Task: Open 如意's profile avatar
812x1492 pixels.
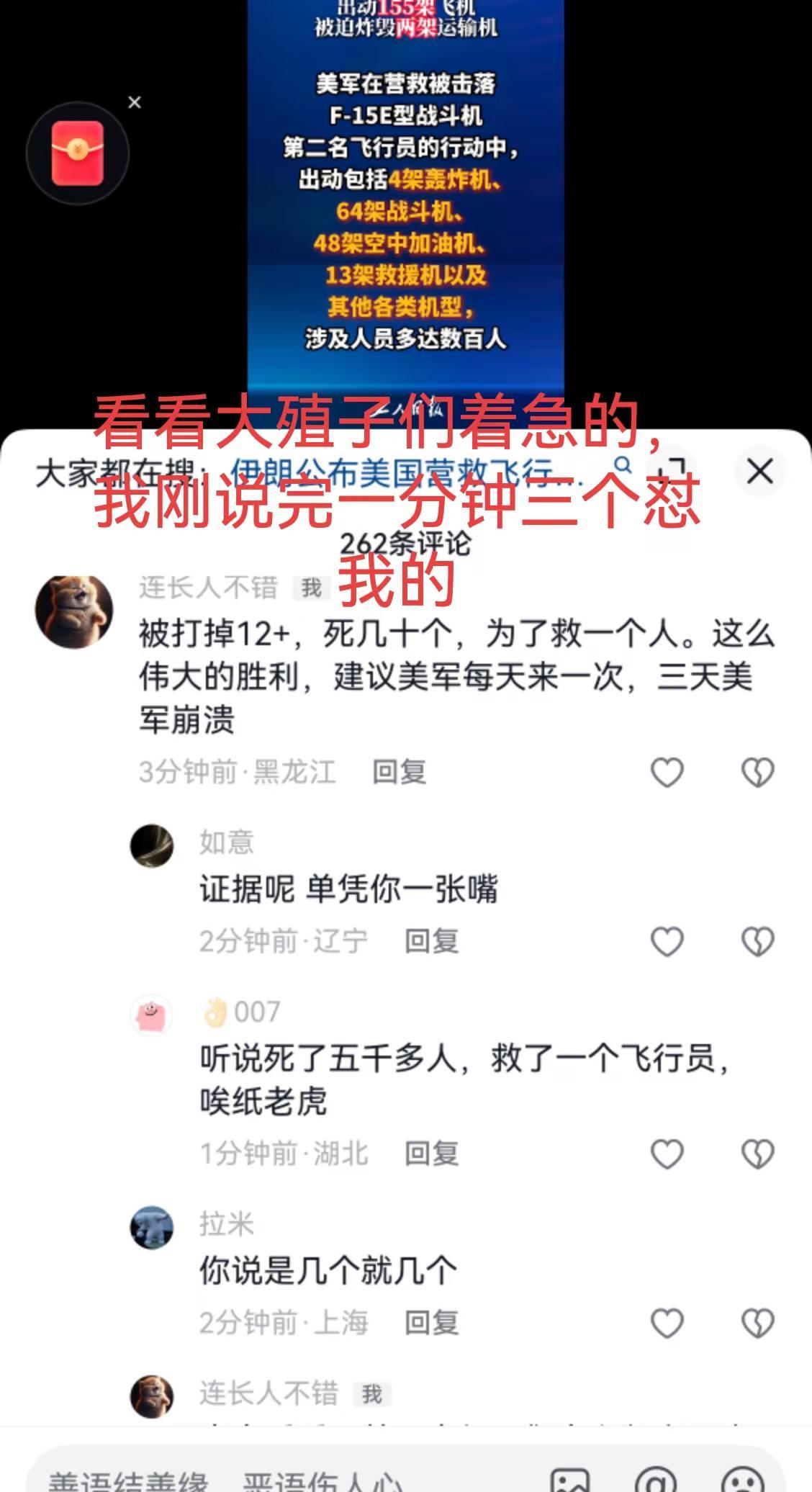Action: [151, 848]
